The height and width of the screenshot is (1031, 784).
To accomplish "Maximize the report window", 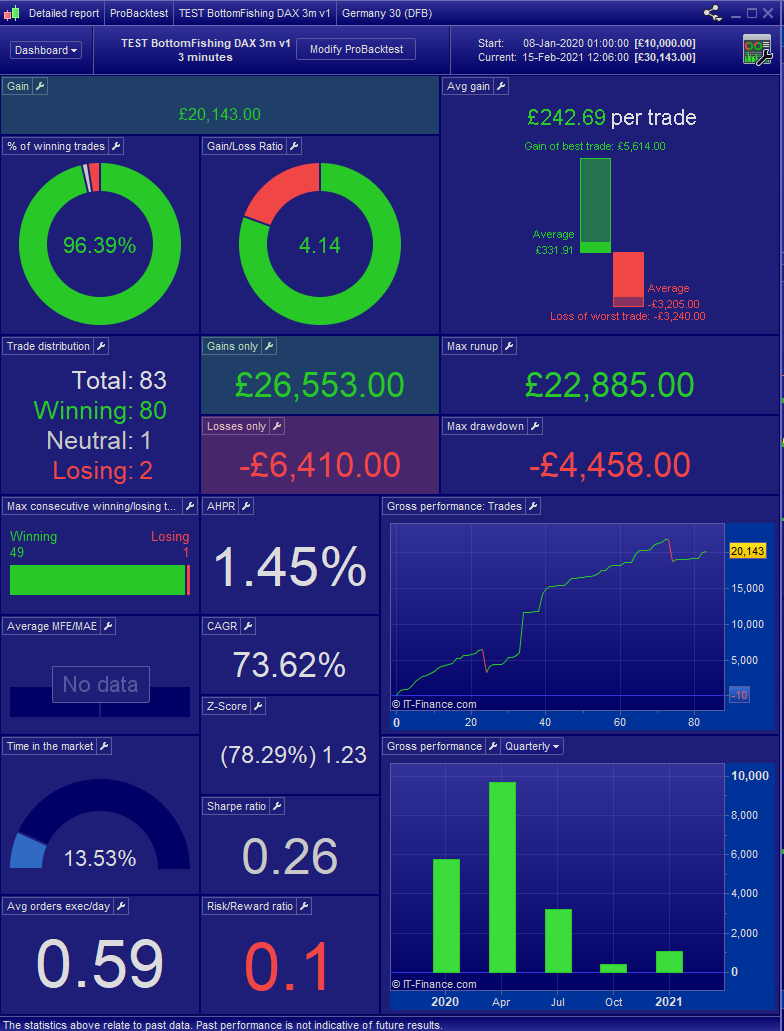I will [753, 13].
